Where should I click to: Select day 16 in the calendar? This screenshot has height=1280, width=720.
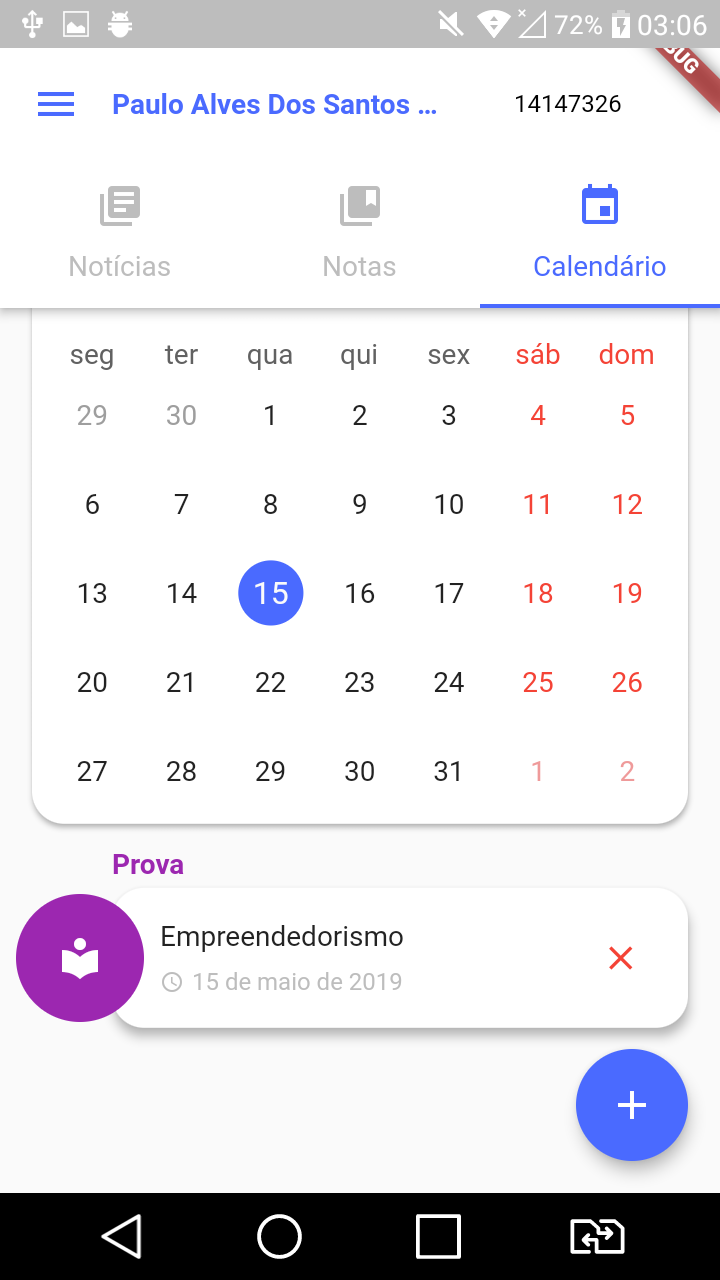point(360,594)
